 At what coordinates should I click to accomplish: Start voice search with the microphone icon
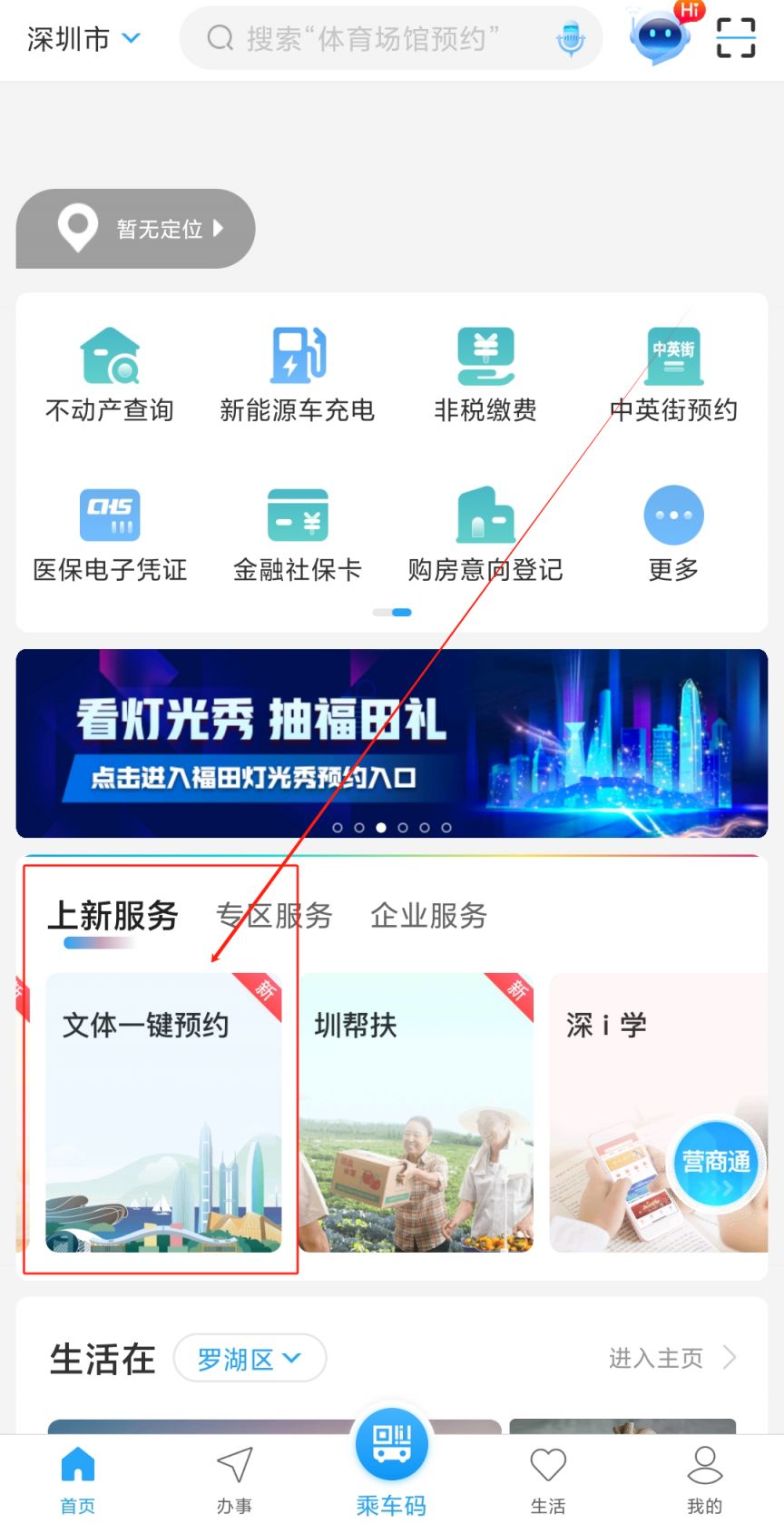tap(571, 39)
